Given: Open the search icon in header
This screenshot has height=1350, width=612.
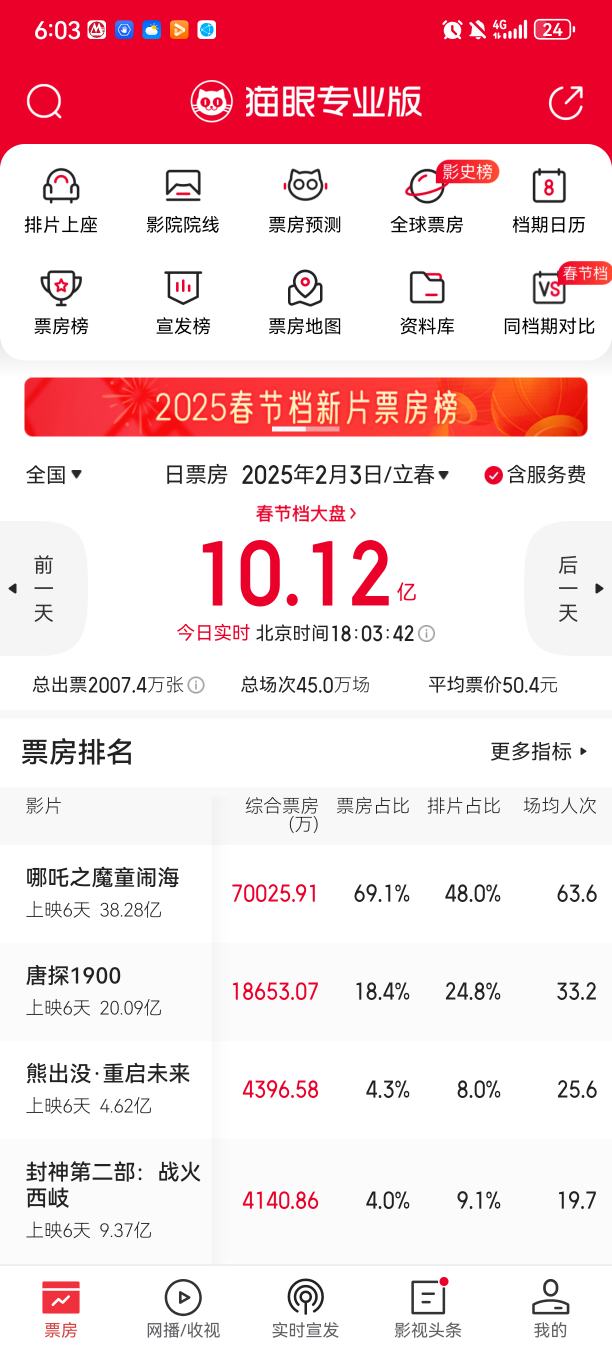Looking at the screenshot, I should click(x=44, y=101).
